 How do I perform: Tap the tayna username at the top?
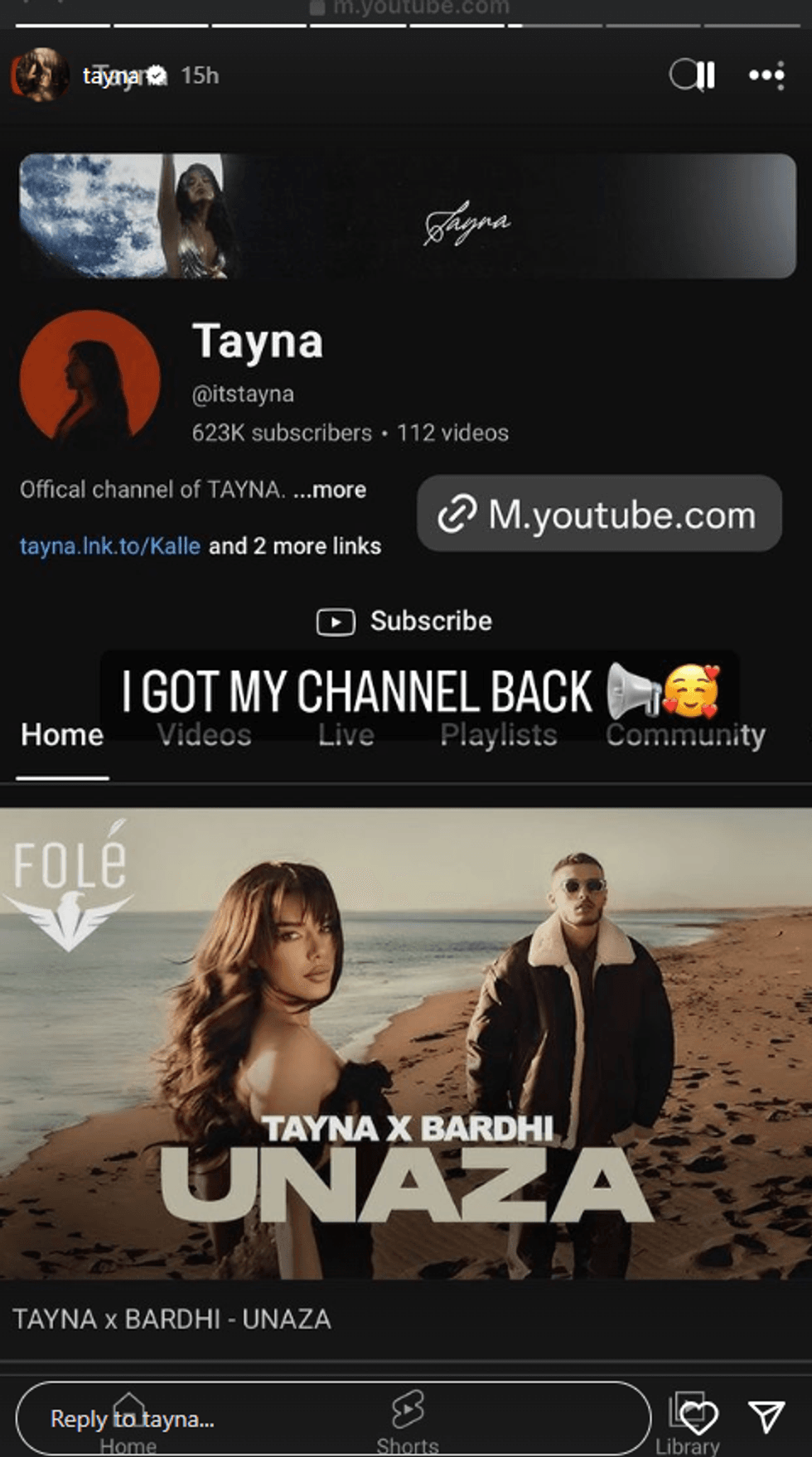pos(111,75)
